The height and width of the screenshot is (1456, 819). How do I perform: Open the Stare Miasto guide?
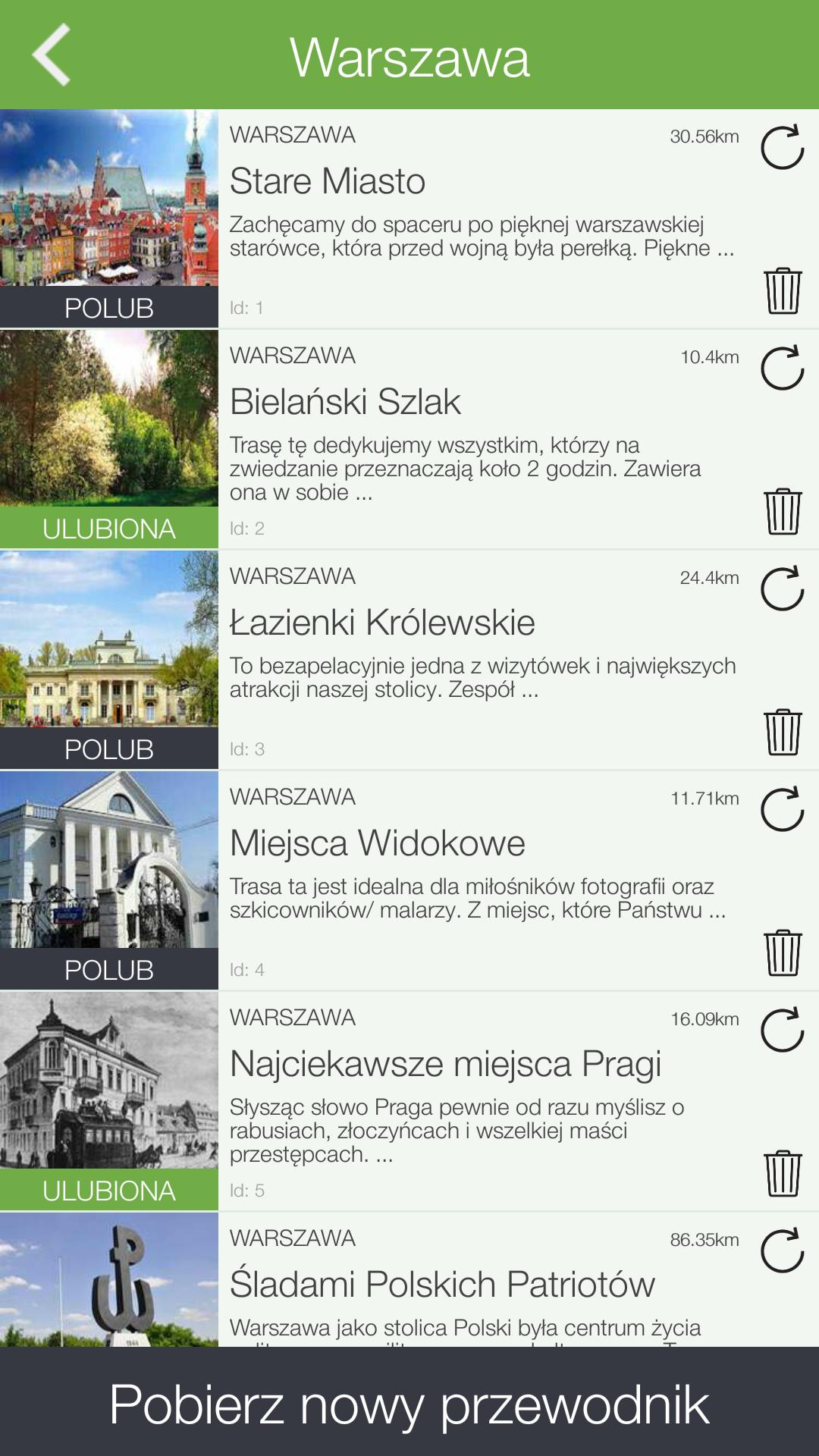click(x=328, y=181)
